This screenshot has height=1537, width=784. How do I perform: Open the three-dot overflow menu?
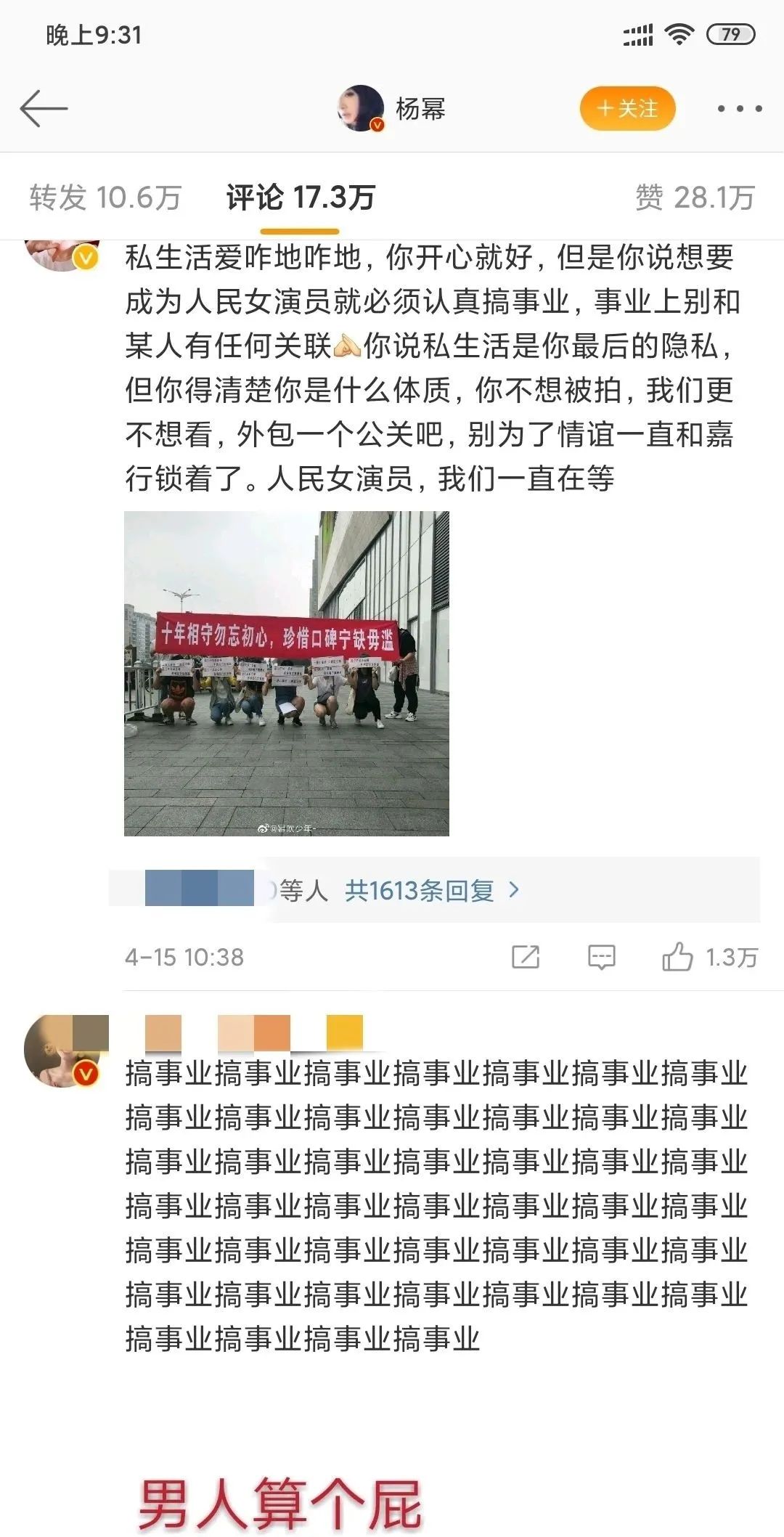point(739,109)
